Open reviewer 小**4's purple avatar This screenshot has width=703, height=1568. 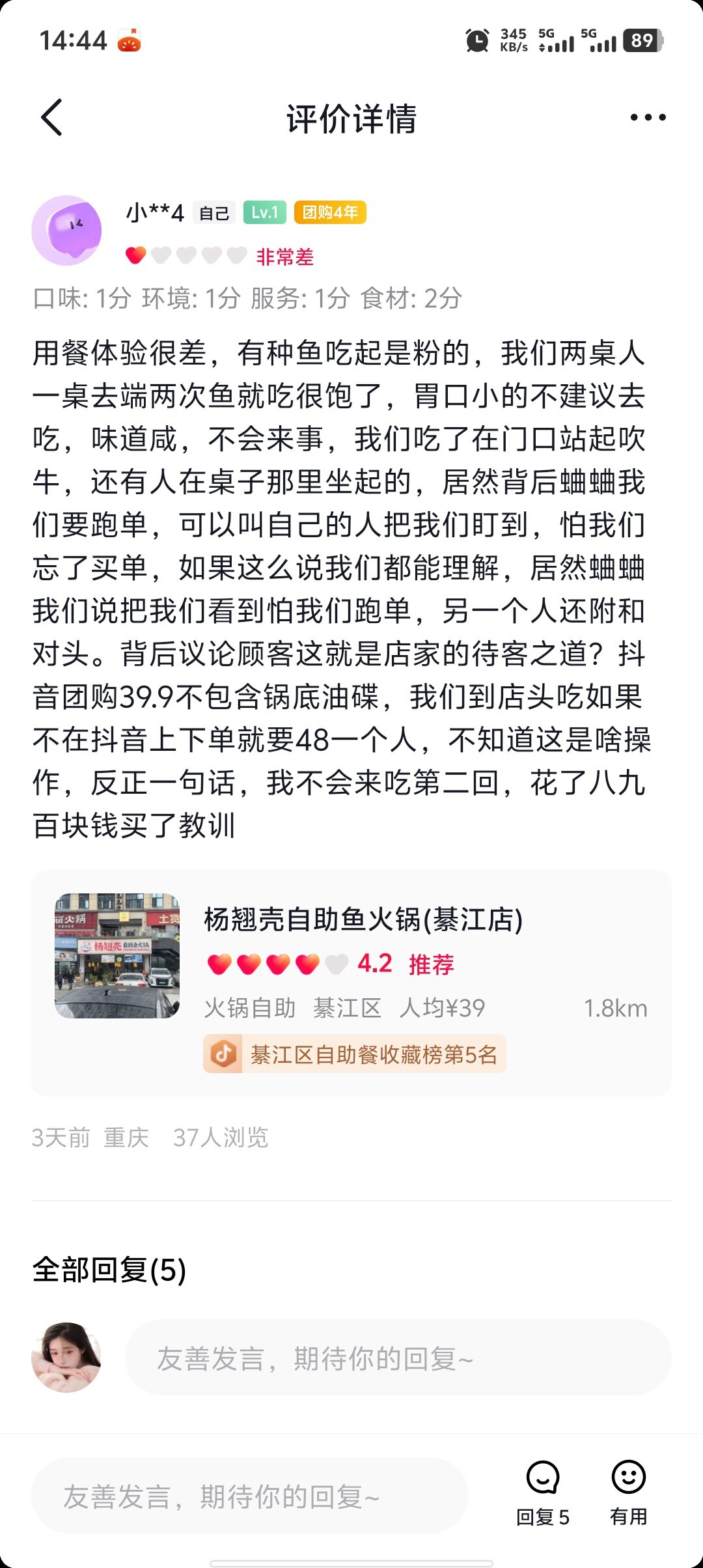66,231
